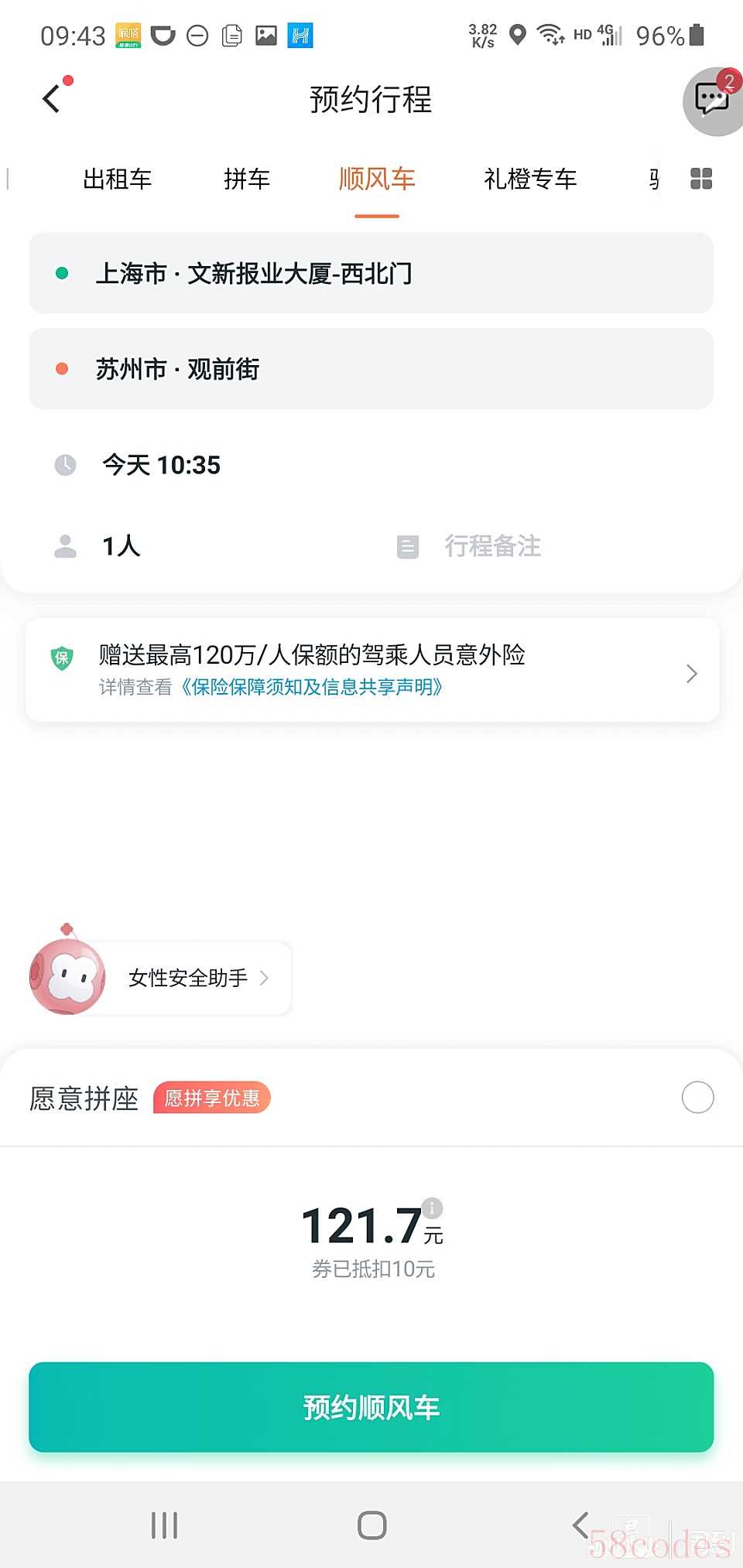
Task: Enable 愿意拼座 option
Action: [697, 1098]
